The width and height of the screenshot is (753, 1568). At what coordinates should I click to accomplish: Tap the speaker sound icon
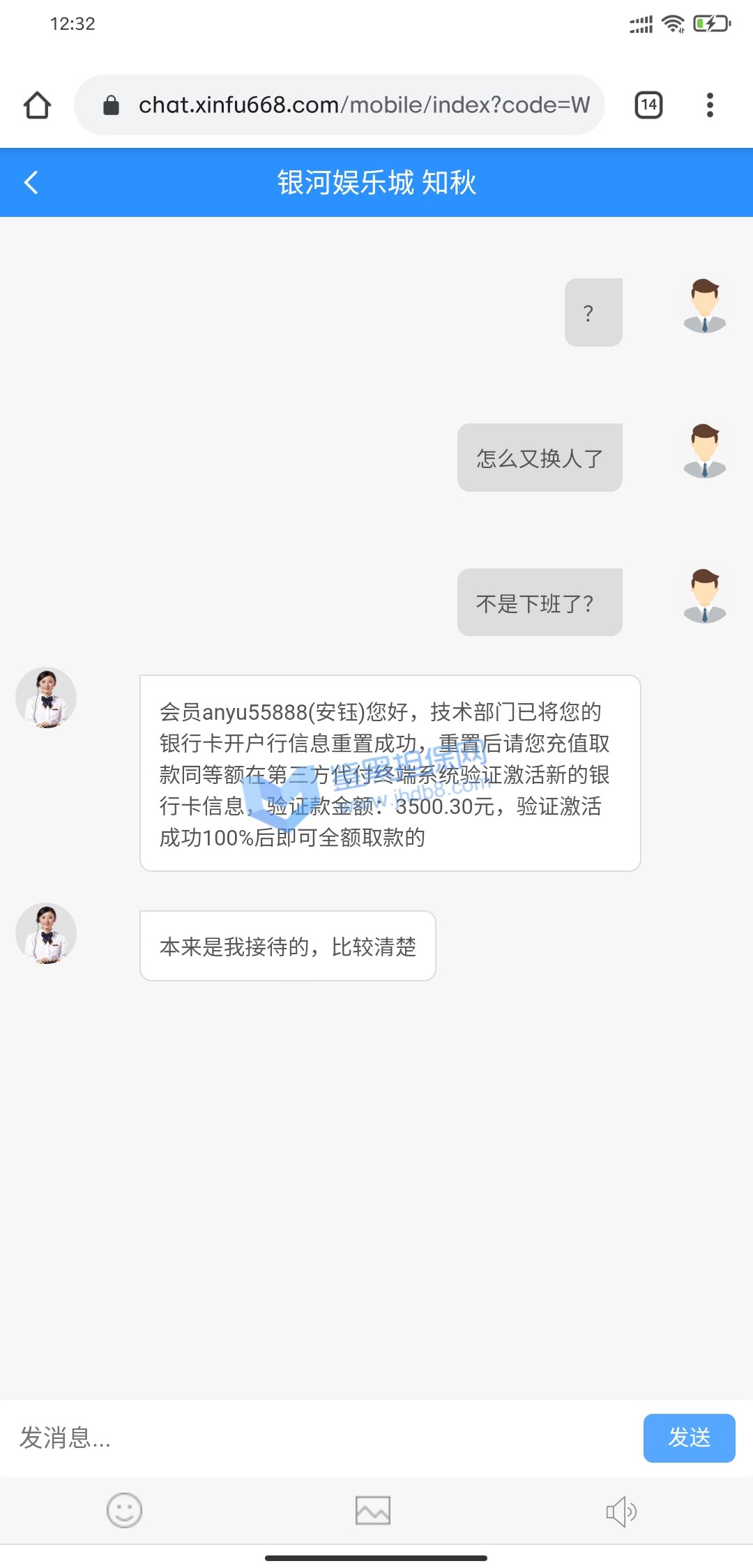[x=621, y=1512]
